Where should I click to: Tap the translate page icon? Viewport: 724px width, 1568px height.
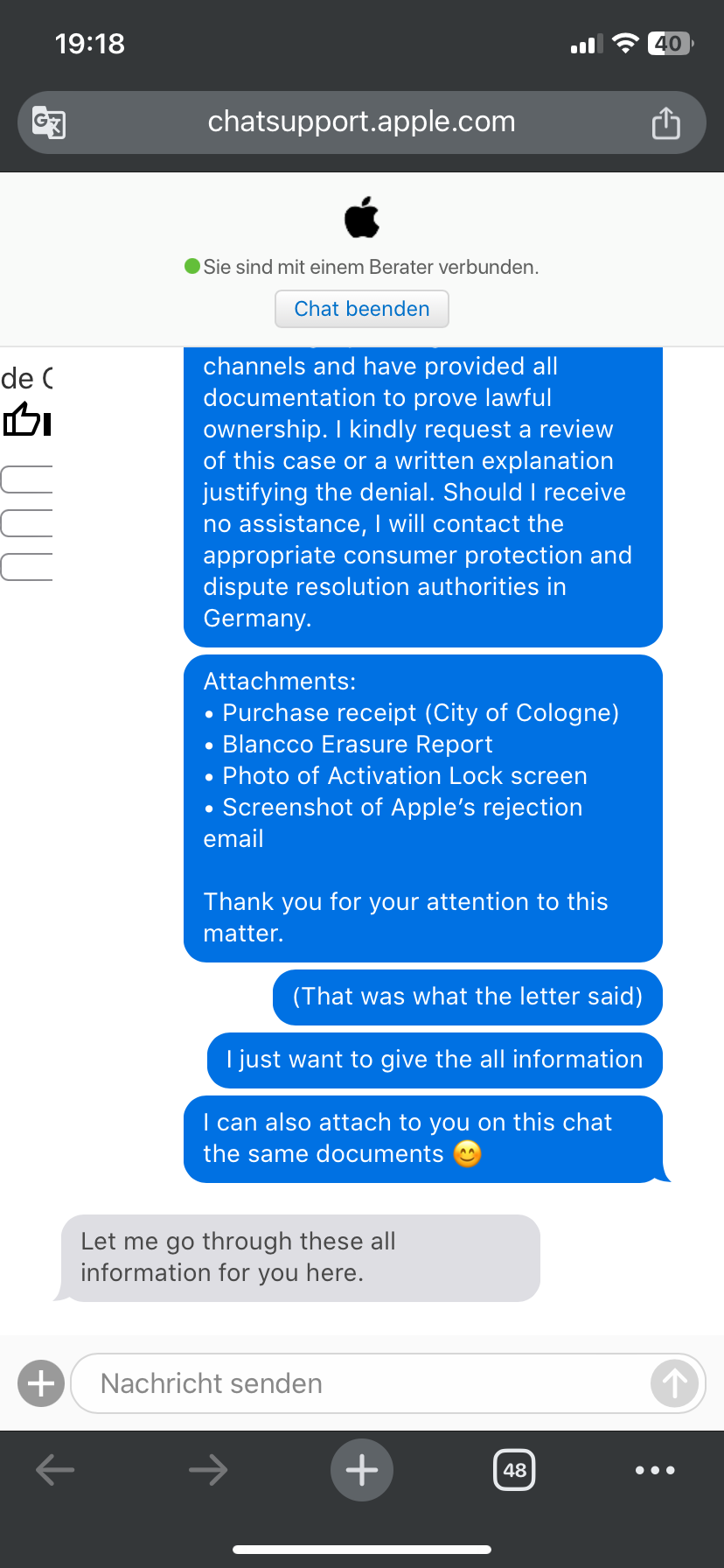point(49,122)
